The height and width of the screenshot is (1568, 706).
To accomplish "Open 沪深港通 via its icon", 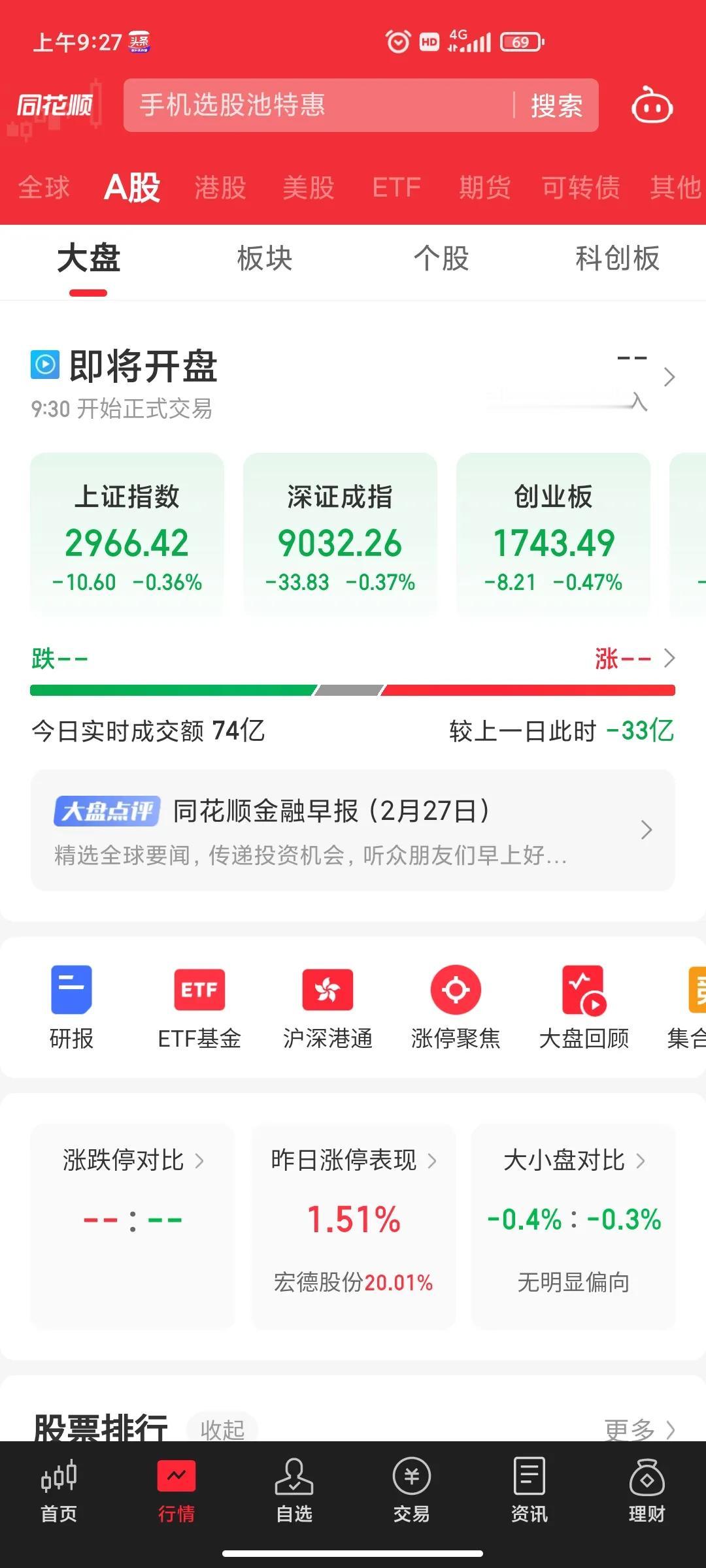I will click(x=328, y=1006).
